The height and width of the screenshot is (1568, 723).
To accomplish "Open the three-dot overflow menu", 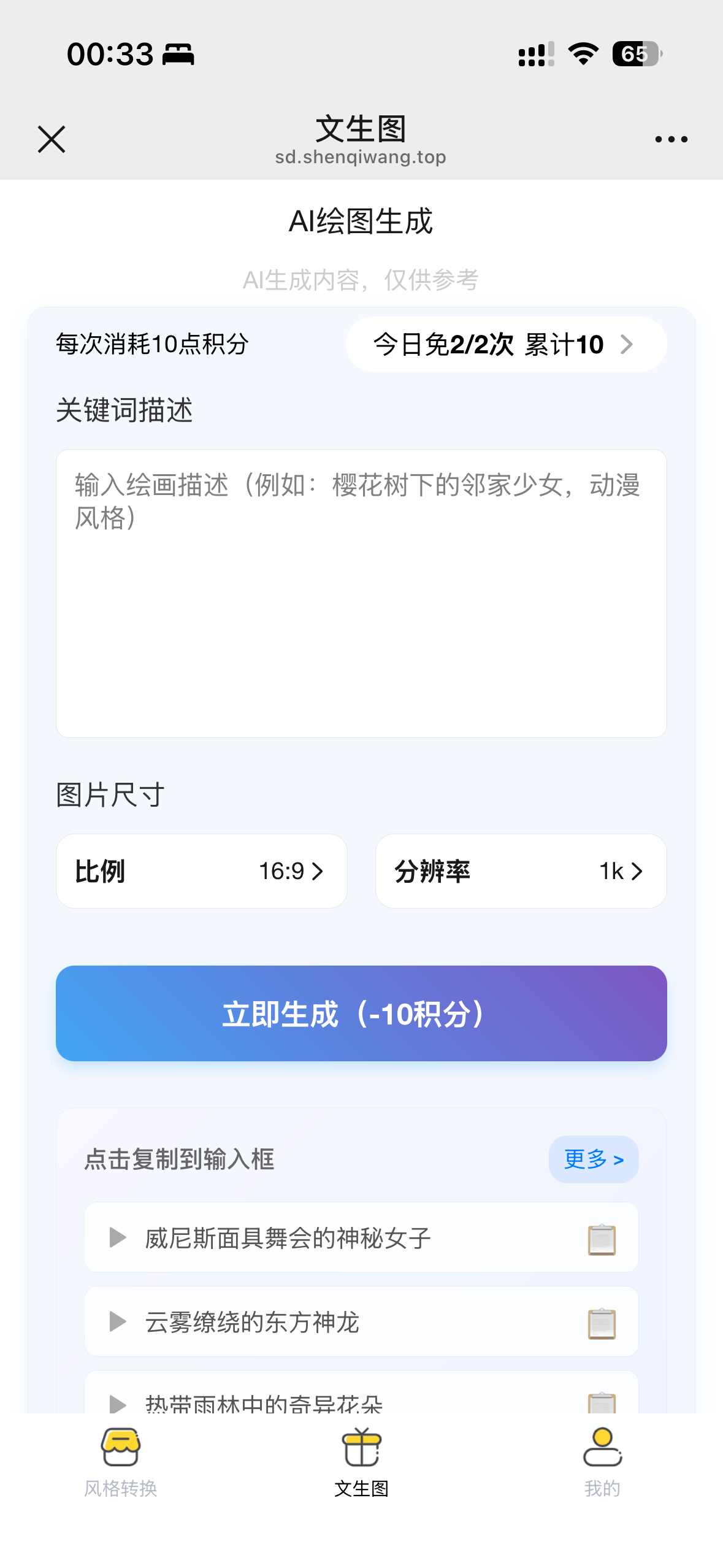I will tap(671, 139).
